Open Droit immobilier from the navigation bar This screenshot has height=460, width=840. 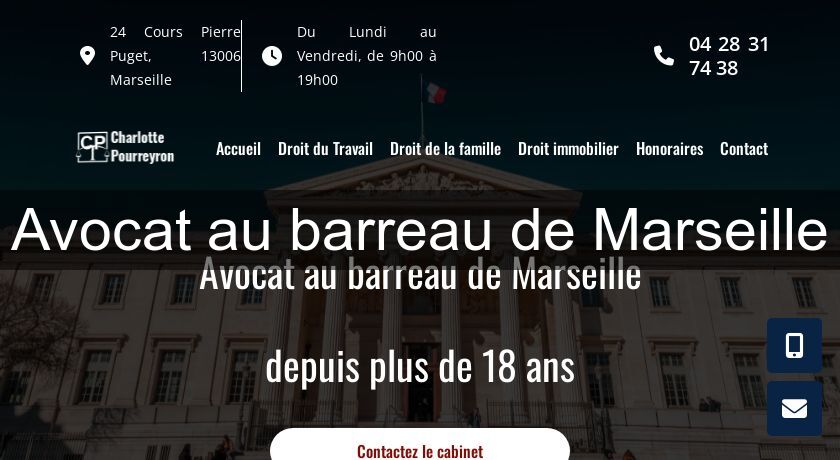point(568,148)
